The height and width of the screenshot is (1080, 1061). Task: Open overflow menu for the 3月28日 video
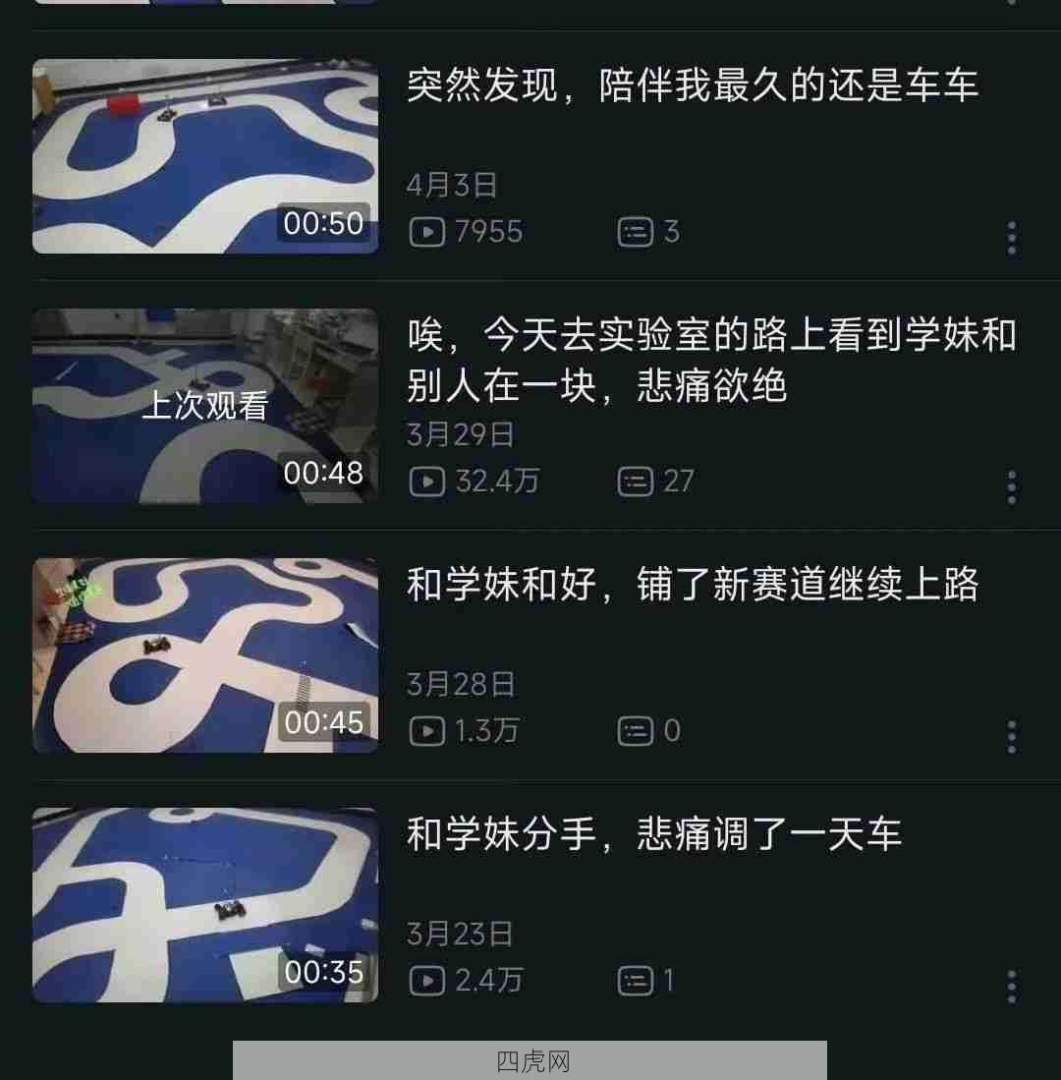click(x=1012, y=737)
